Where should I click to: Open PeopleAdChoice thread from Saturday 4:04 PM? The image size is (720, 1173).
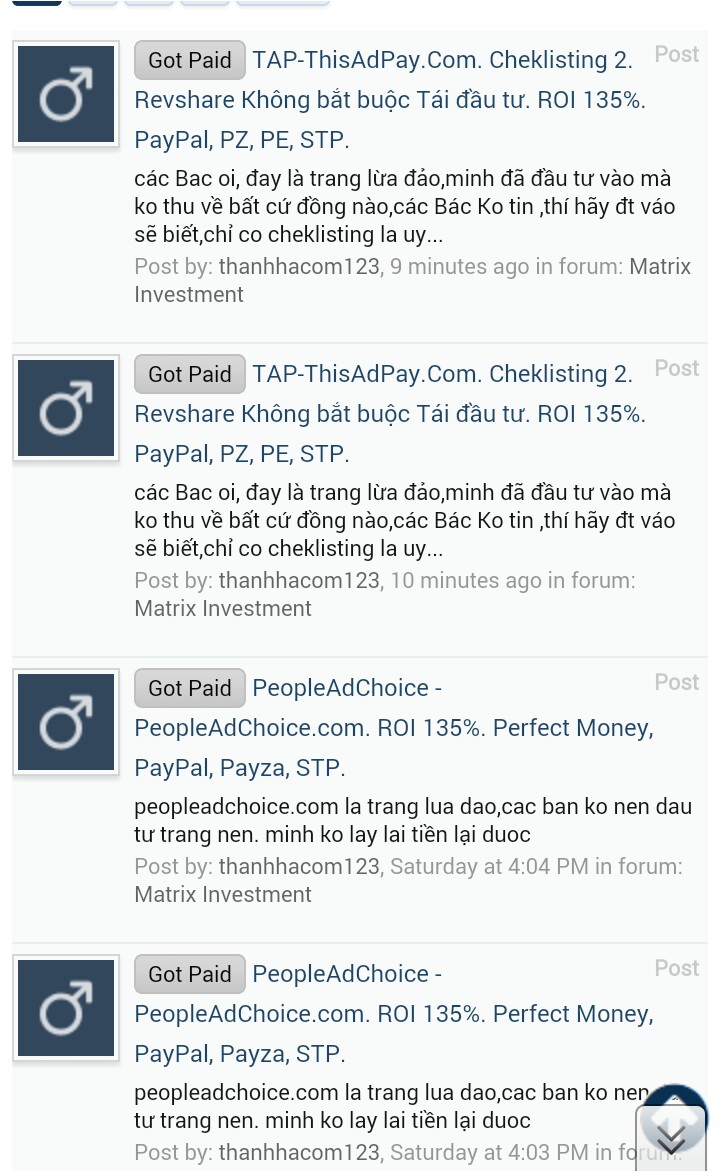394,728
